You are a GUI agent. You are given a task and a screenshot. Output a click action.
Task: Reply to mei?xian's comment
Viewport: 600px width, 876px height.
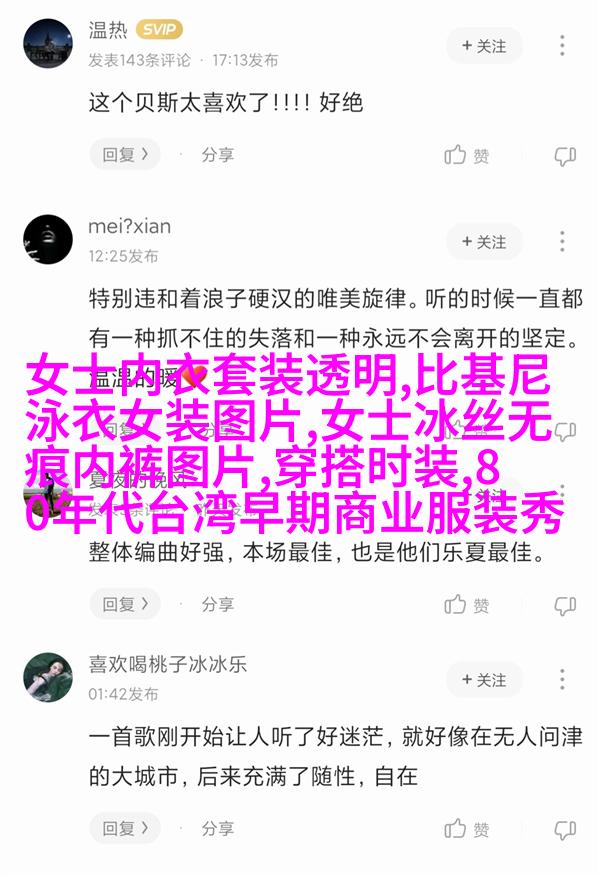pos(125,605)
